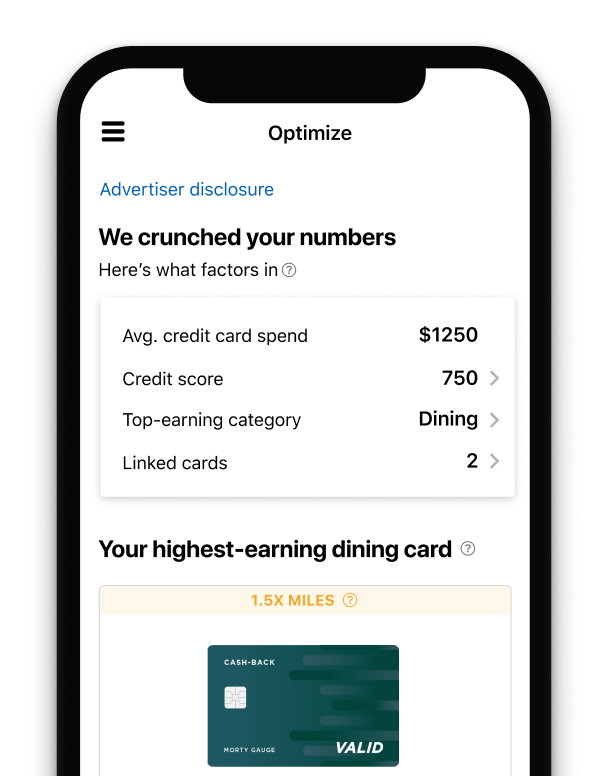Open the hamburger drawer menu

[x=113, y=132]
